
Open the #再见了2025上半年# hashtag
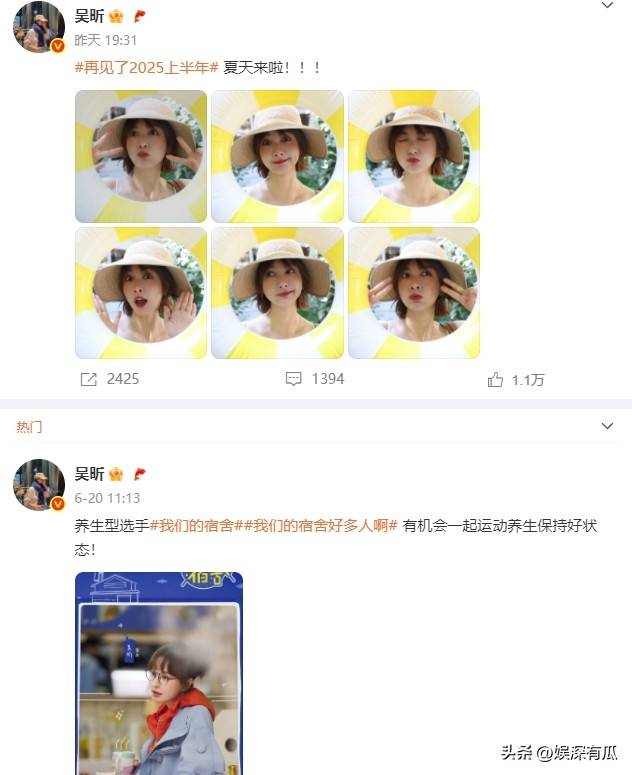147,68
